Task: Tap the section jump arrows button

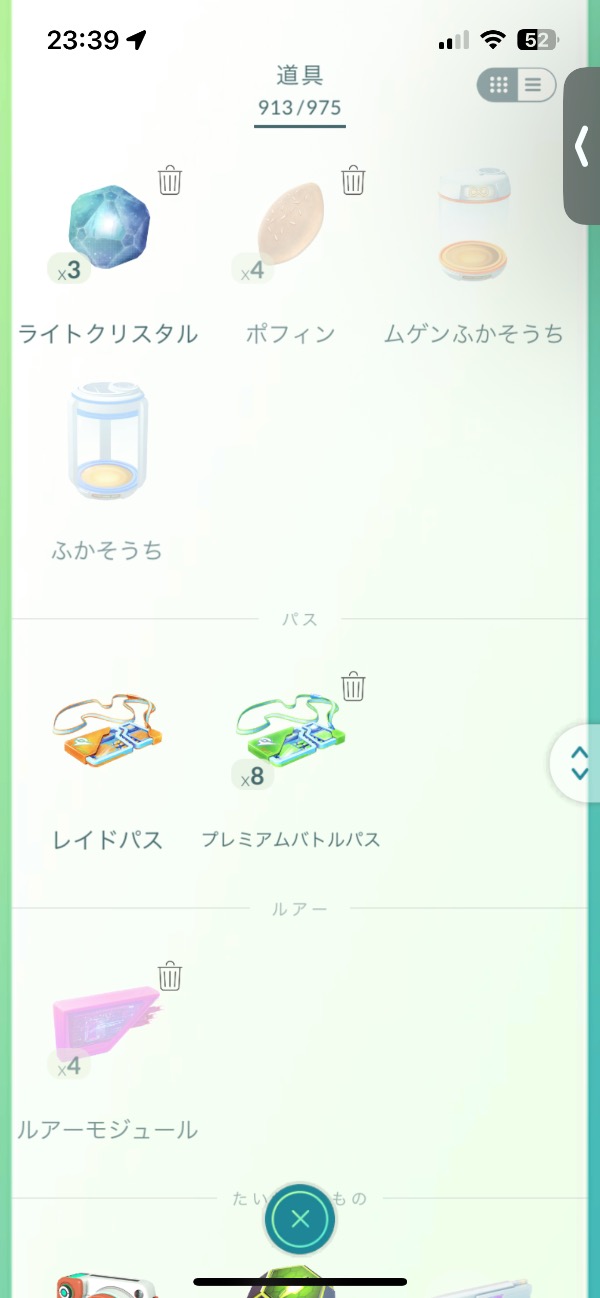Action: point(578,763)
